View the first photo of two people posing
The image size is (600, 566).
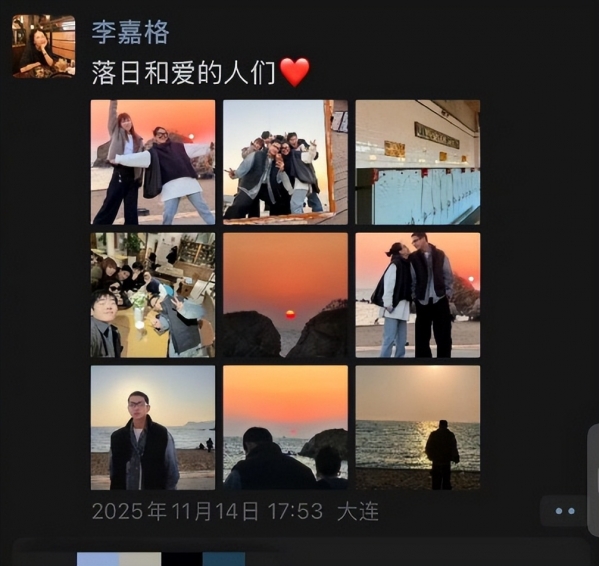coord(153,162)
